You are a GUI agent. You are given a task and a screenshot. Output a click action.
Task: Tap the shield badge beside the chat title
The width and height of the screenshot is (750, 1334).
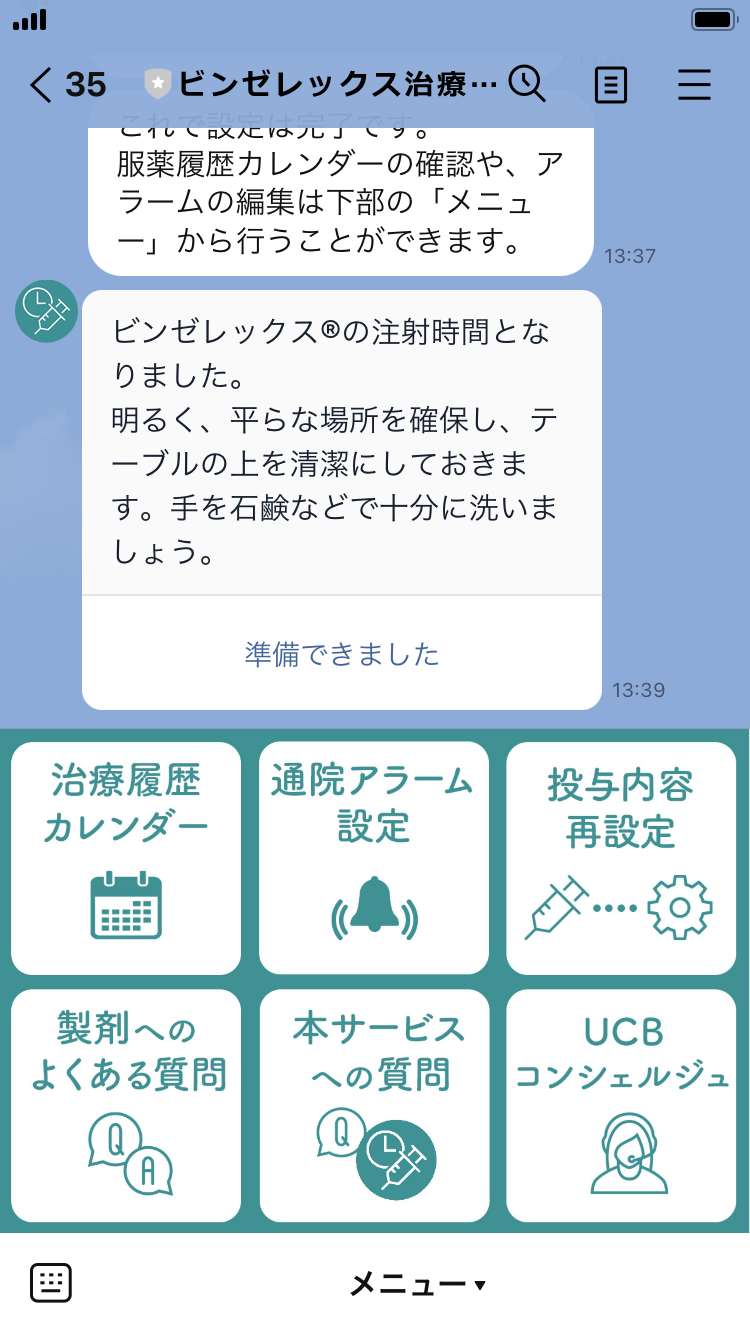(160, 82)
